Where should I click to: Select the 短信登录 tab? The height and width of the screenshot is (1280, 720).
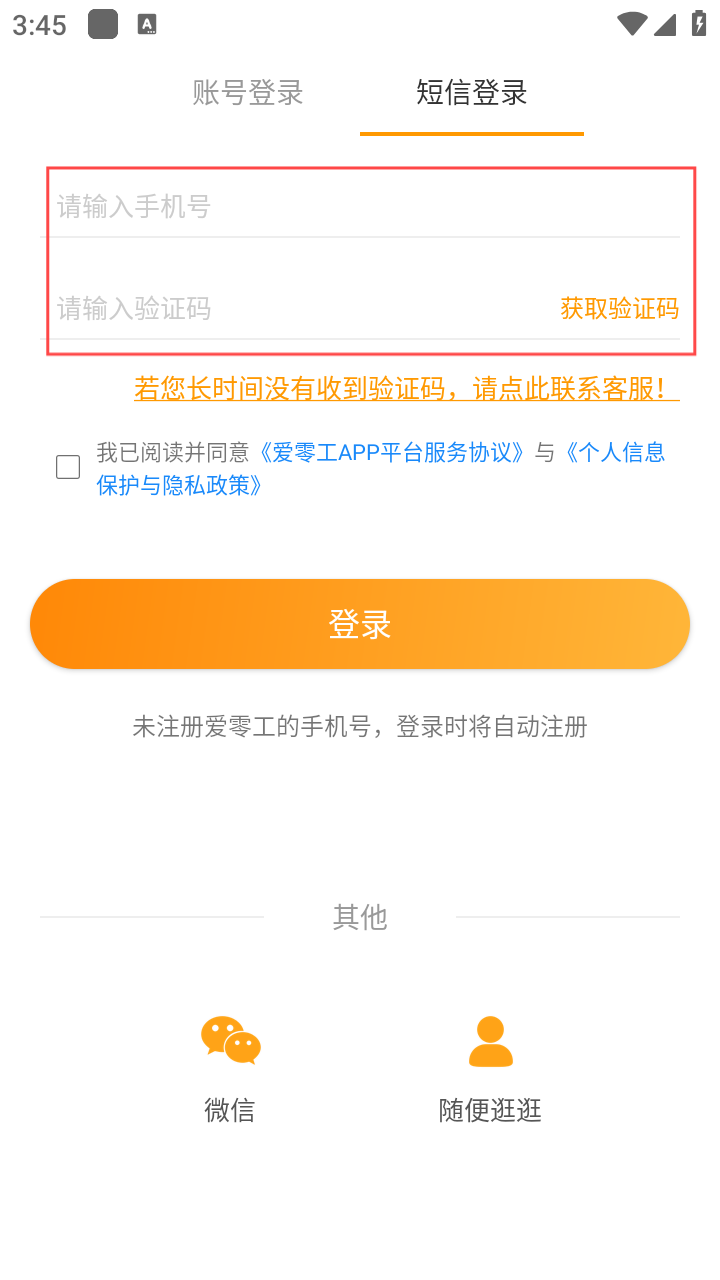pos(471,93)
